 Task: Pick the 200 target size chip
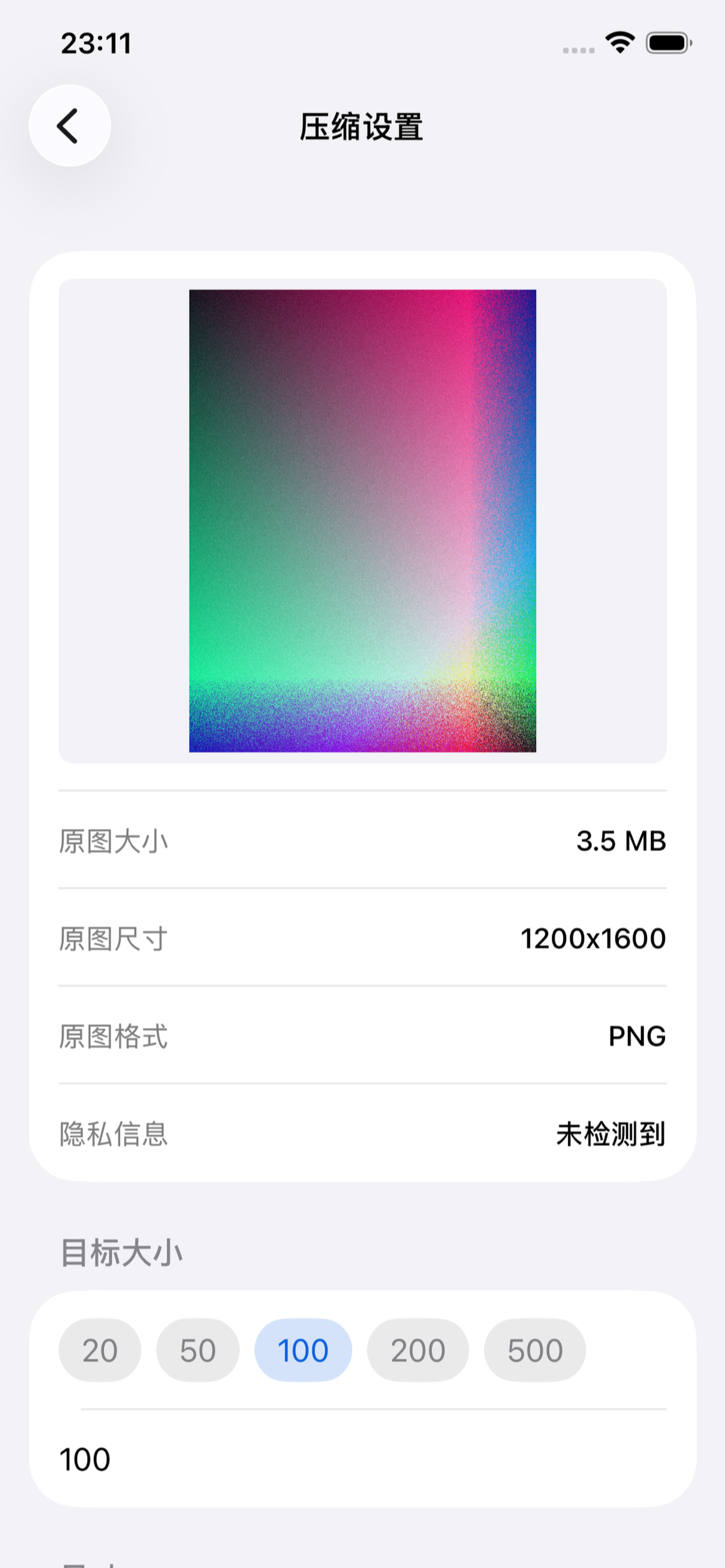418,1351
